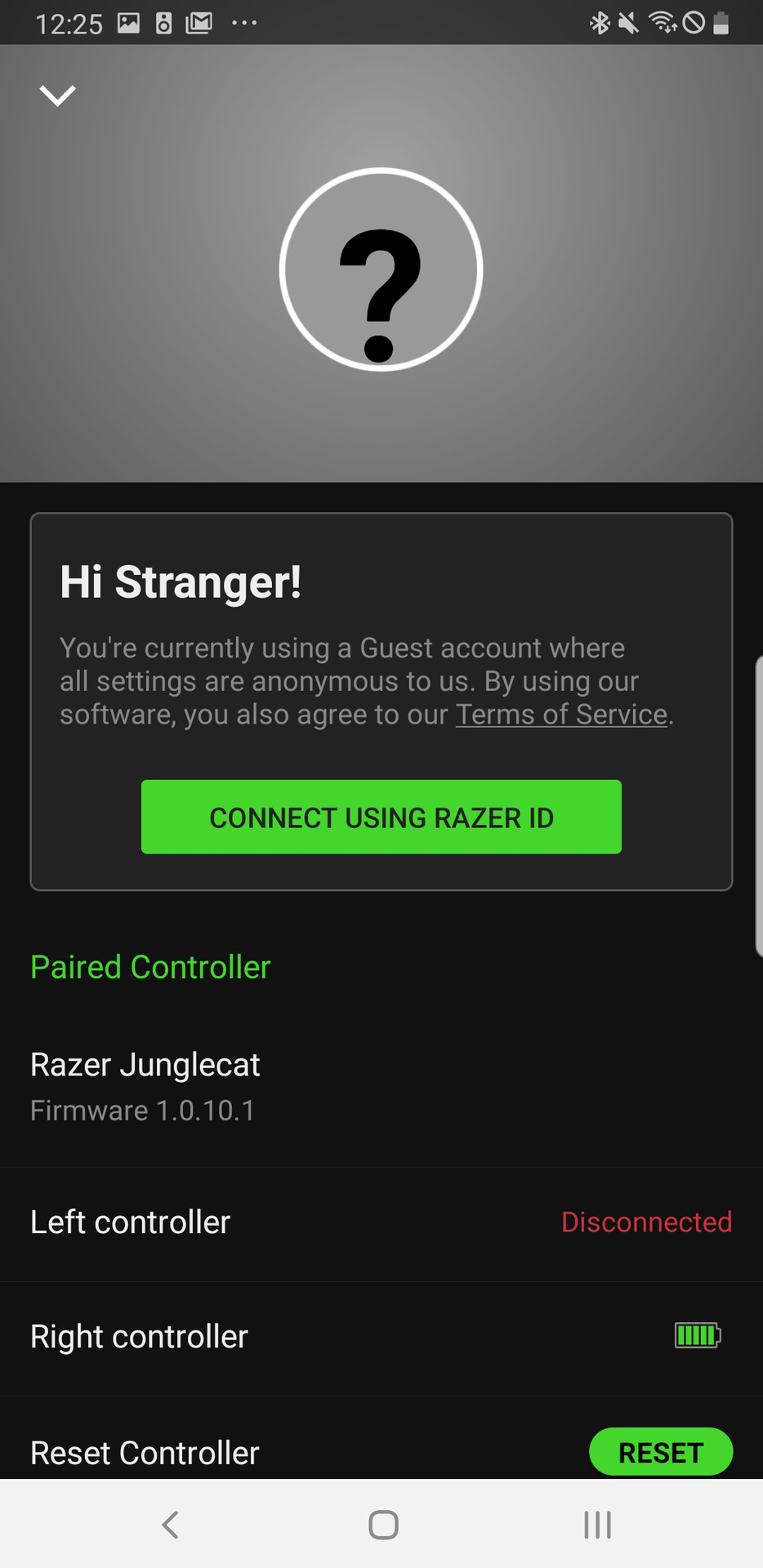
Task: Go back using the system back button
Action: pos(170,1524)
